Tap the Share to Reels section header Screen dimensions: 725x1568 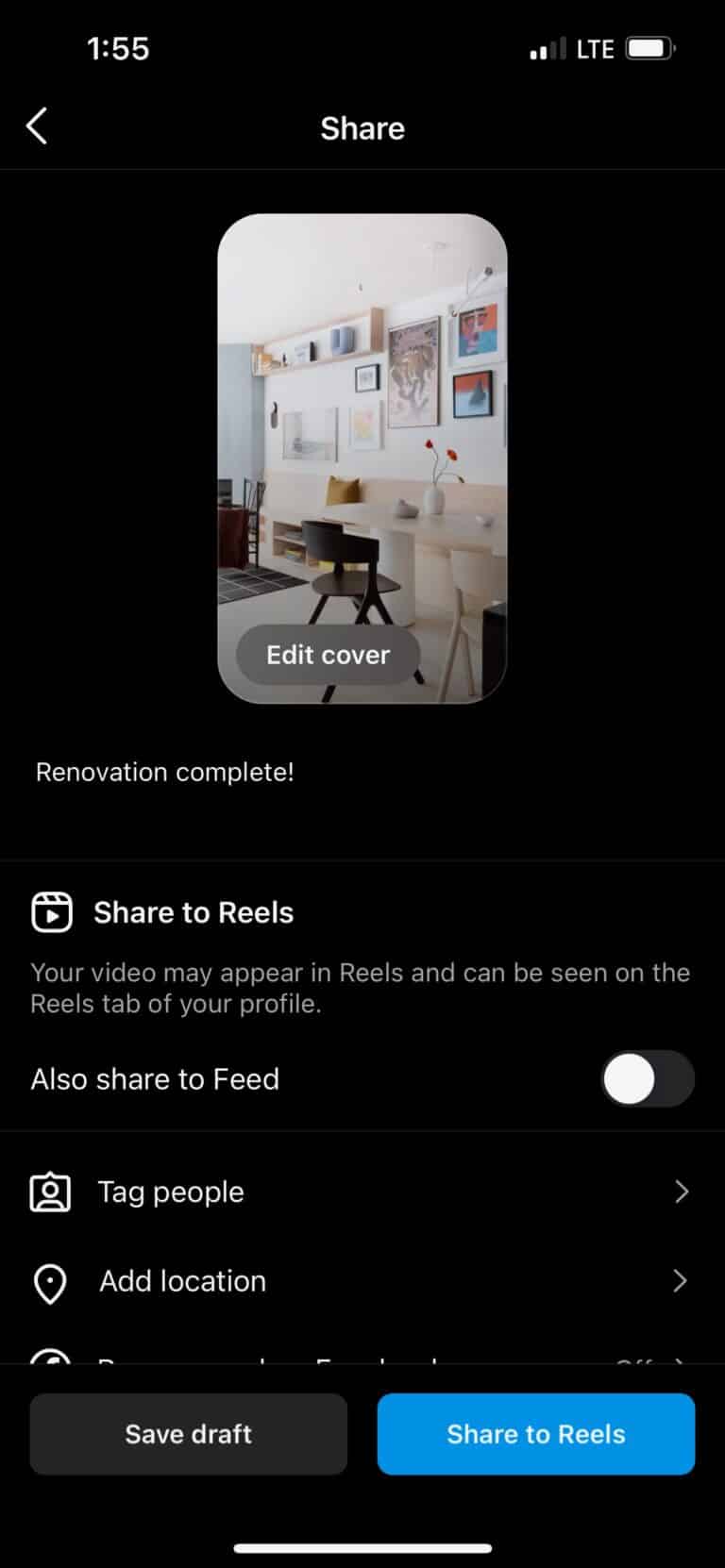click(x=193, y=912)
